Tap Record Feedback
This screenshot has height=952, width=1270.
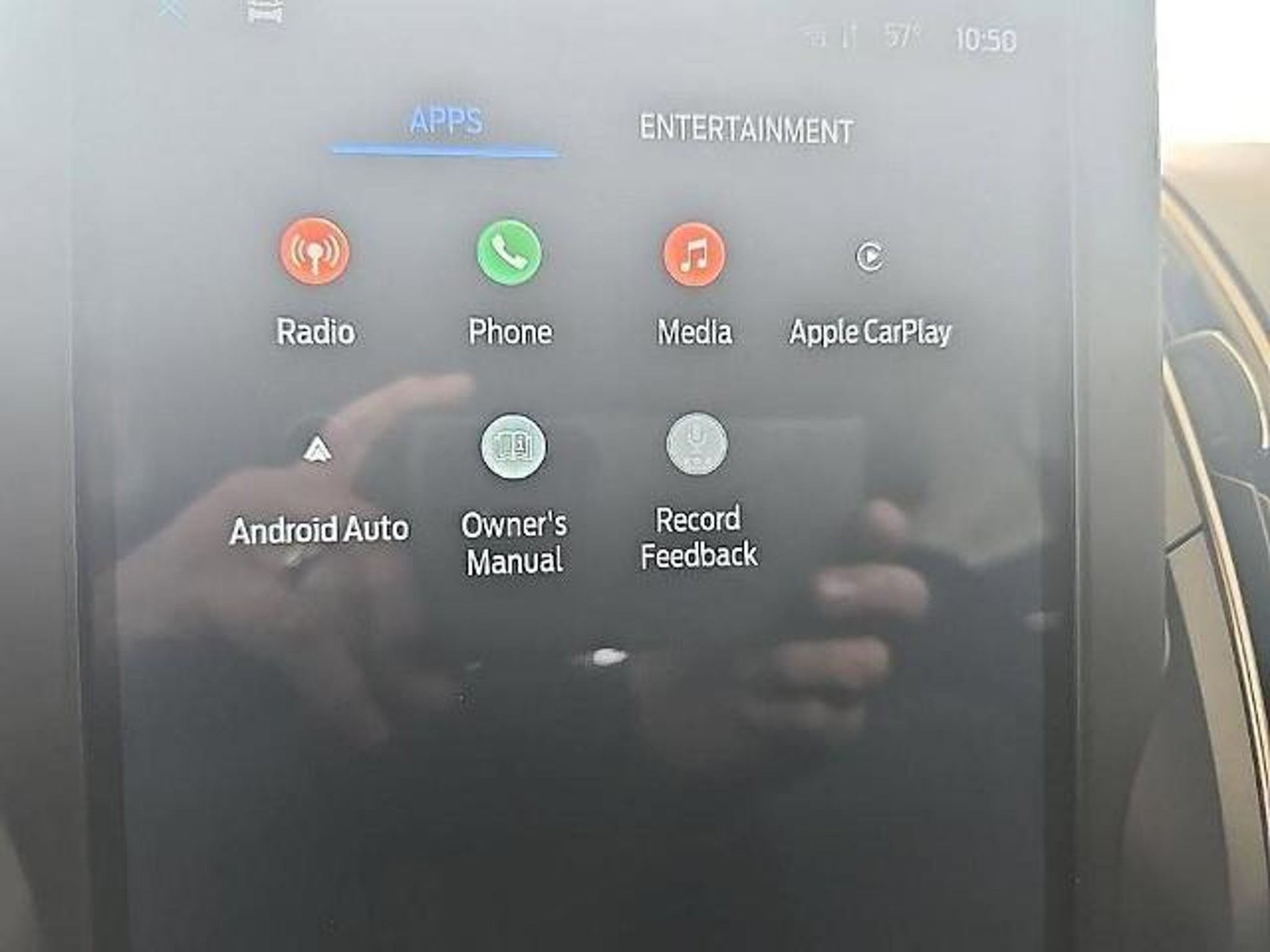tap(697, 444)
